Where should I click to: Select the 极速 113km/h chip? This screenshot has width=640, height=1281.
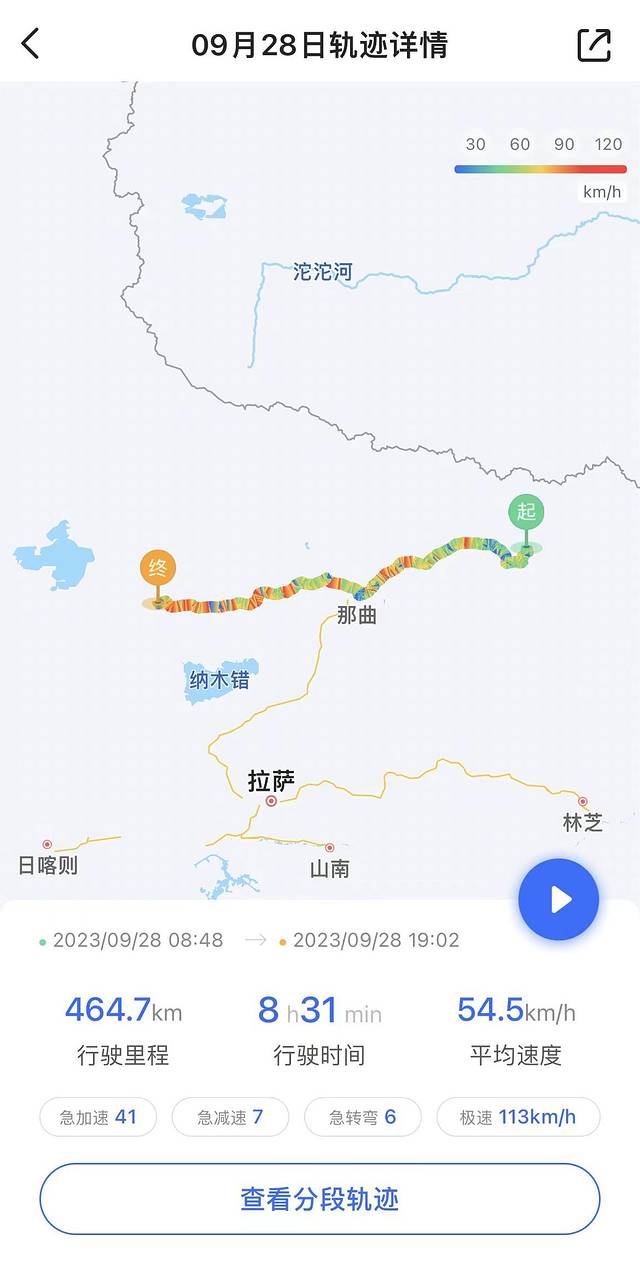[518, 1117]
